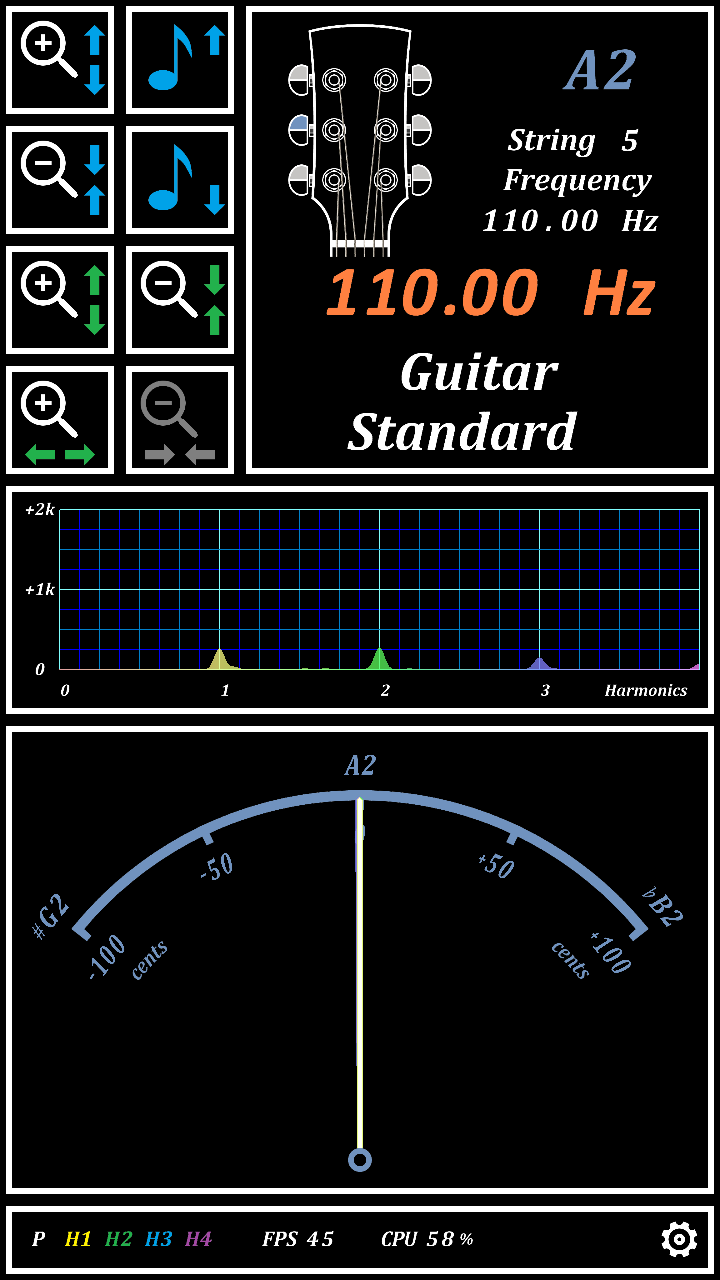Zoom in vertically with blue arrows

pyautogui.click(x=60, y=60)
